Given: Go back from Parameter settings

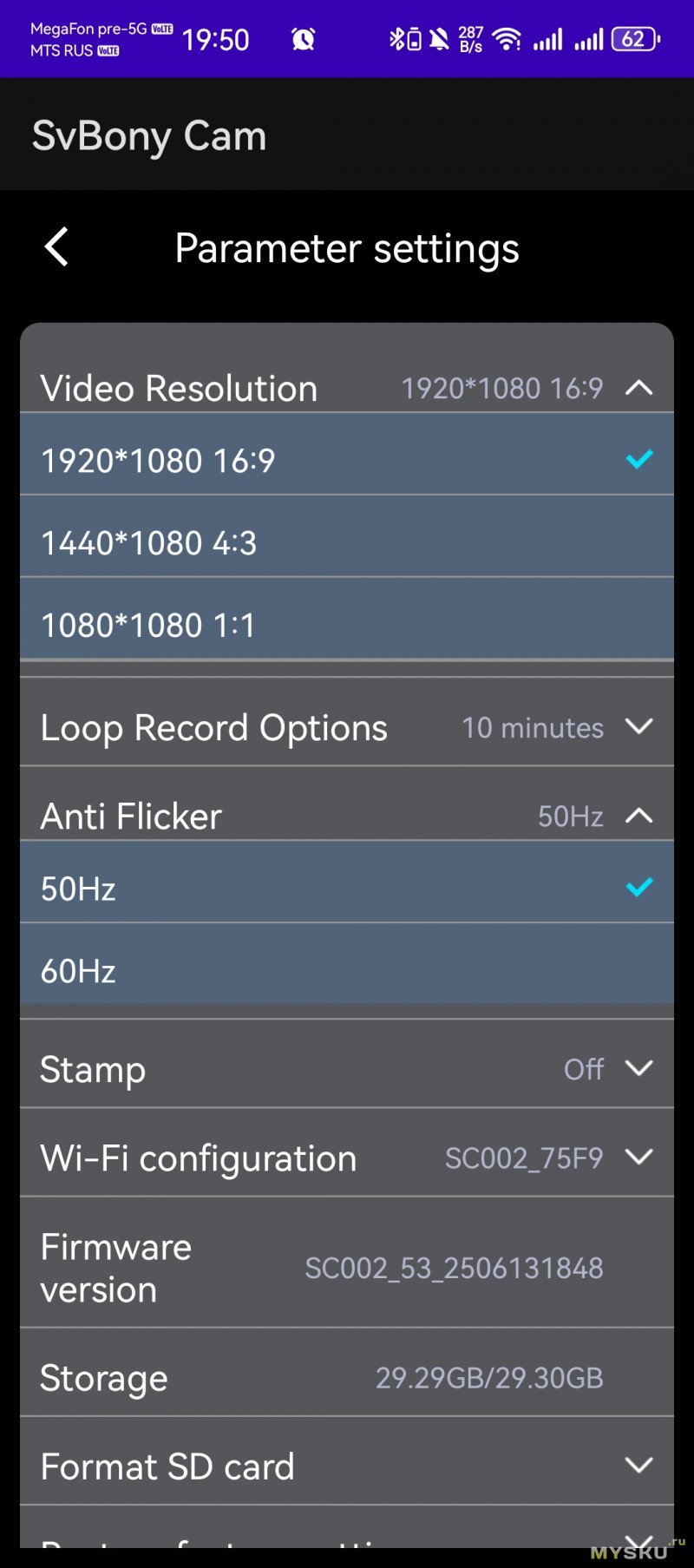Looking at the screenshot, I should coord(56,247).
